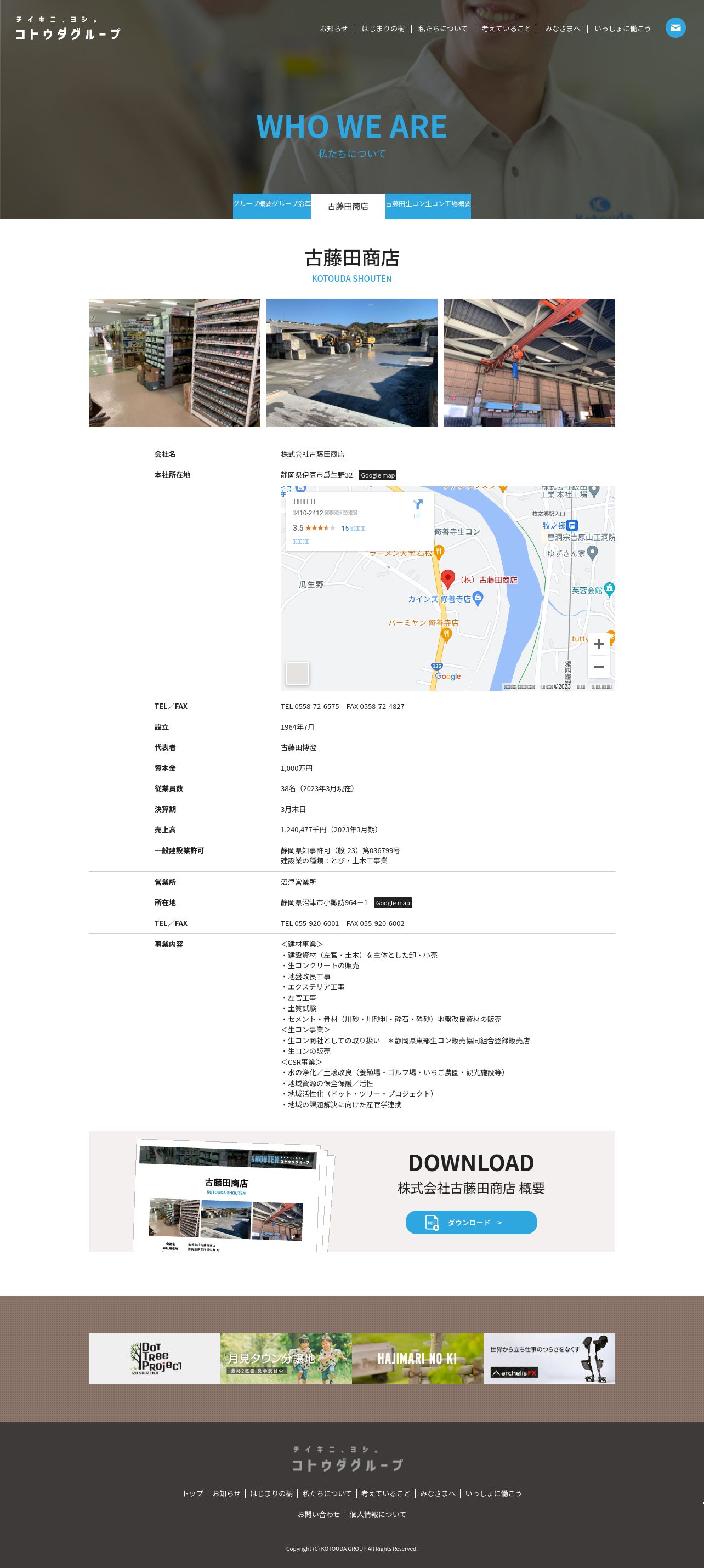Zoom out on the embedded map
Screen dimensions: 704x1568
click(599, 667)
